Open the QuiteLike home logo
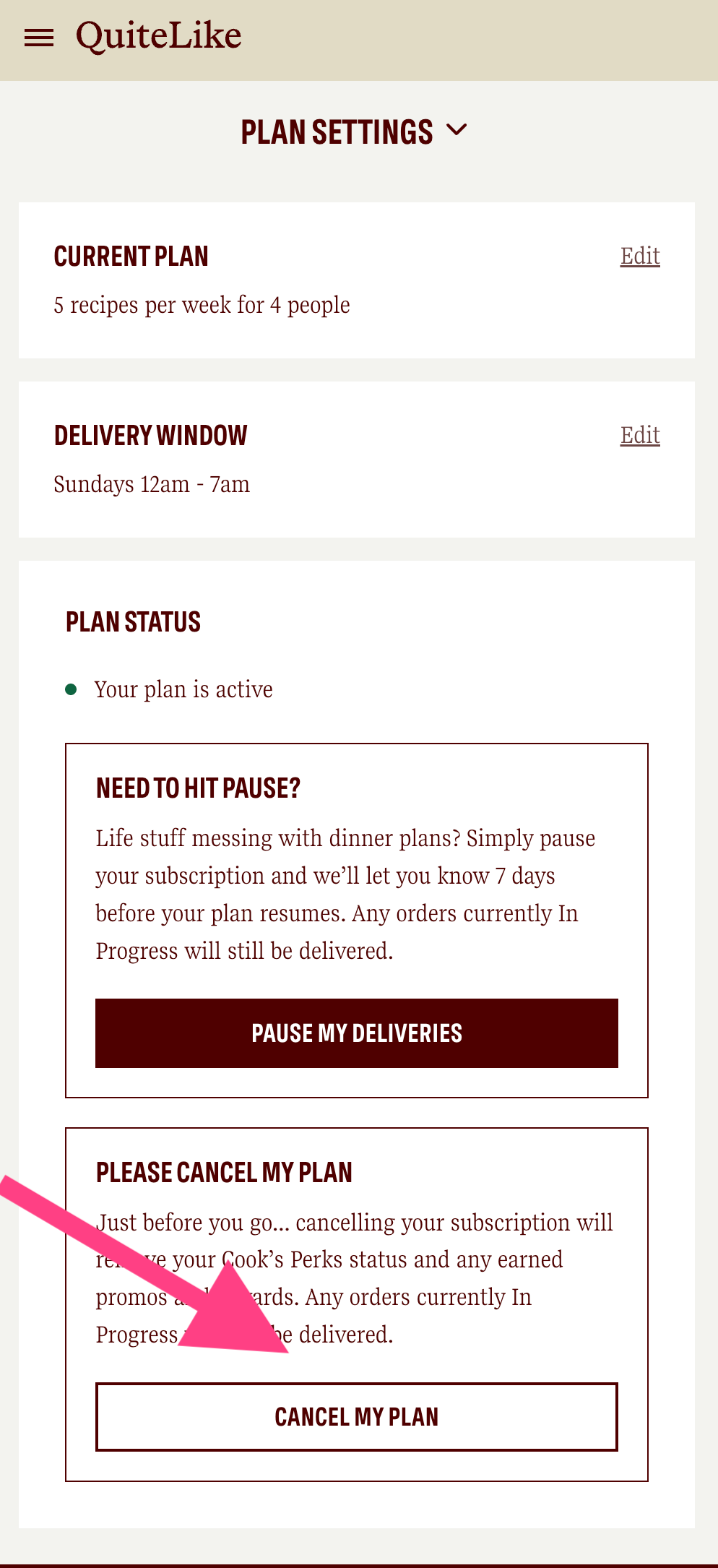This screenshot has height=1568, width=718. [159, 37]
